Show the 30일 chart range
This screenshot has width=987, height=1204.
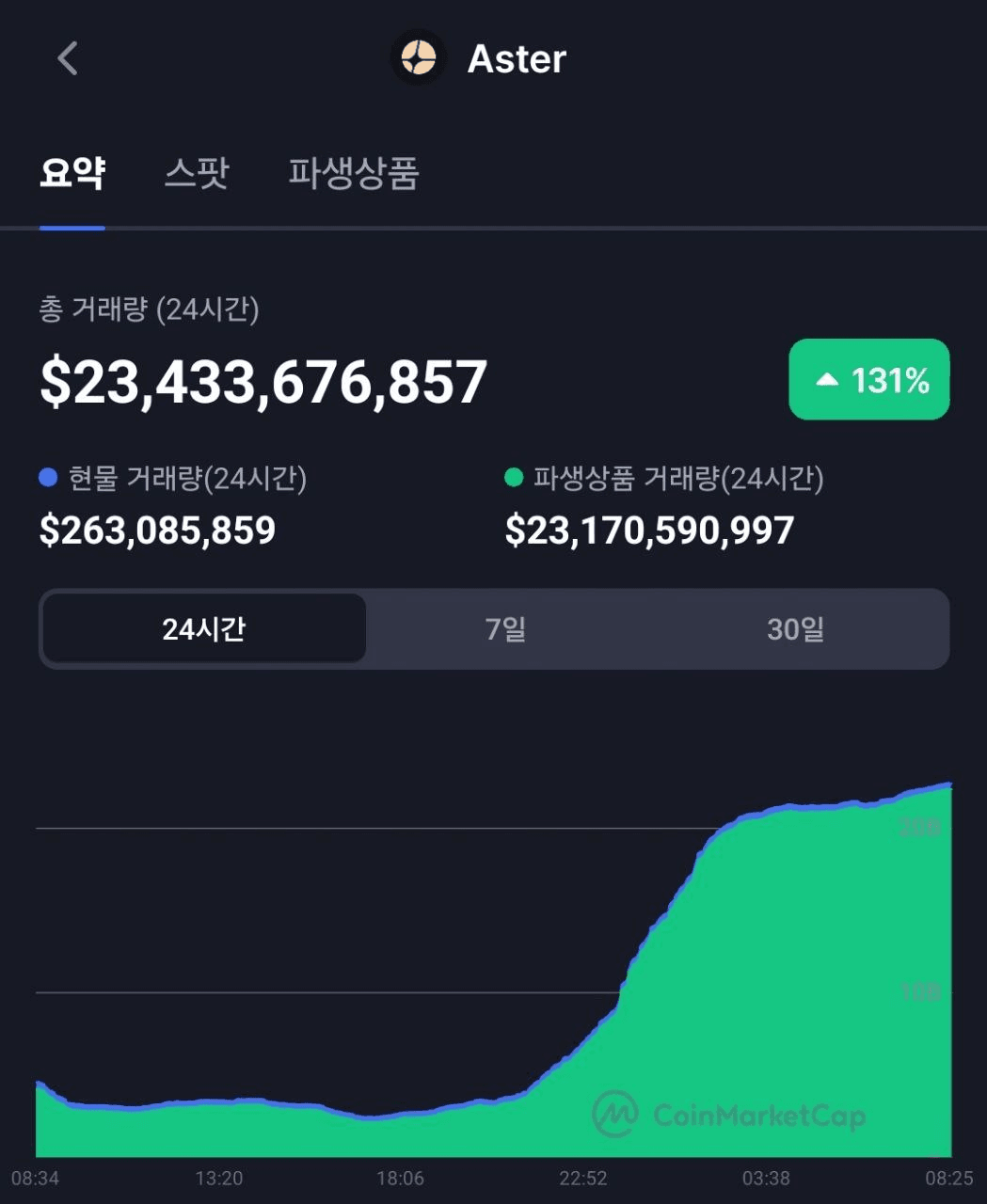[795, 628]
